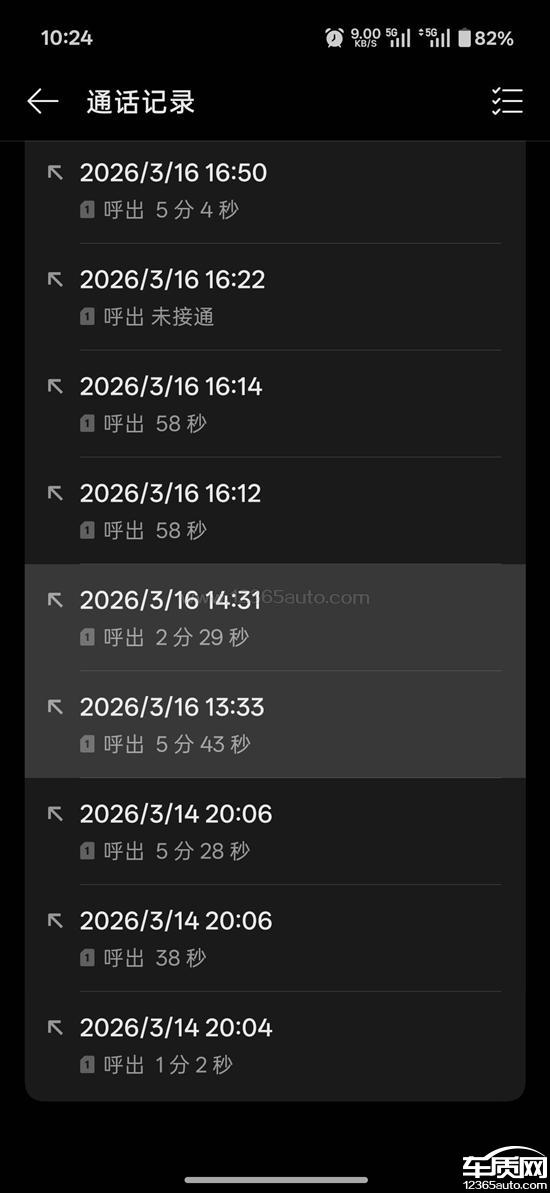The width and height of the screenshot is (550, 1193).
Task: Select the 2026/3/16 13:33 call record
Action: (x=275, y=724)
